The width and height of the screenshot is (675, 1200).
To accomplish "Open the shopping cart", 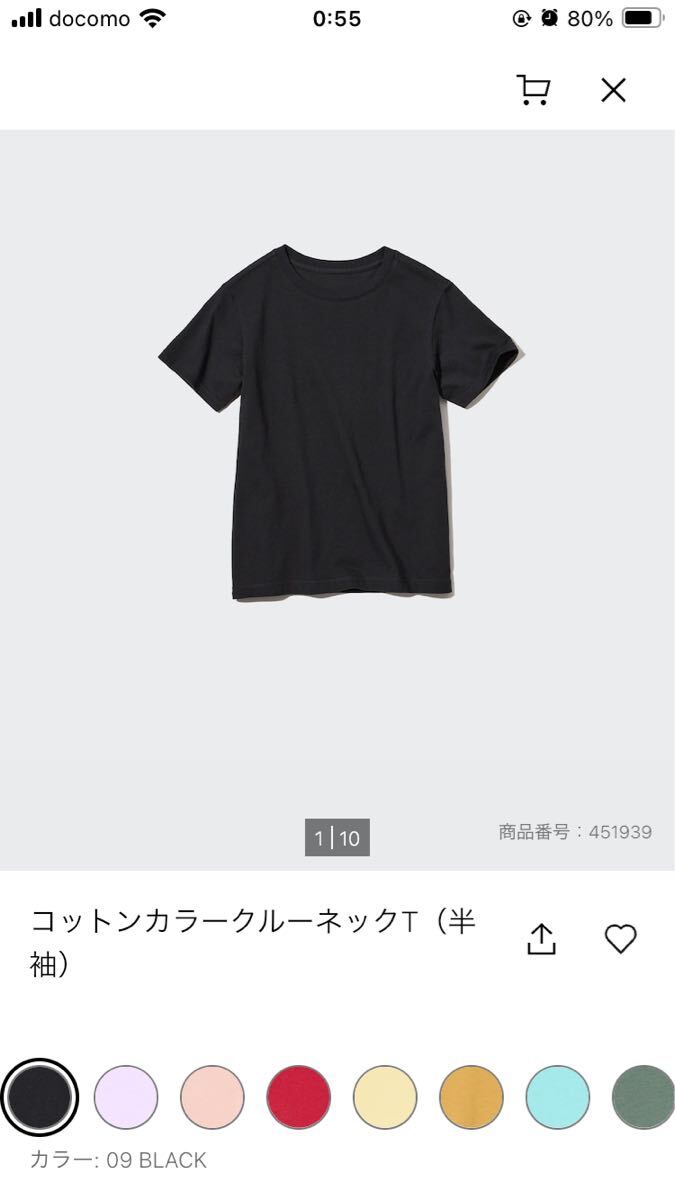I will point(533,90).
